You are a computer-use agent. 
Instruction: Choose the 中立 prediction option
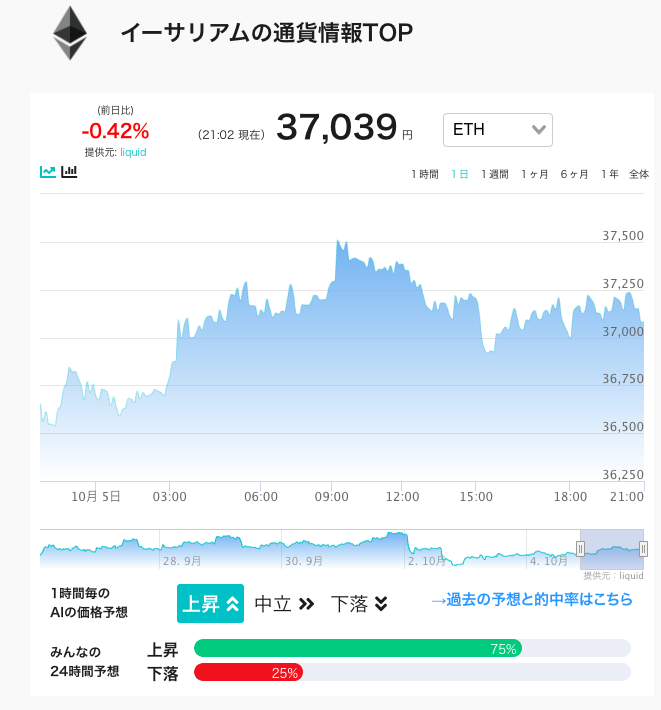(x=284, y=604)
